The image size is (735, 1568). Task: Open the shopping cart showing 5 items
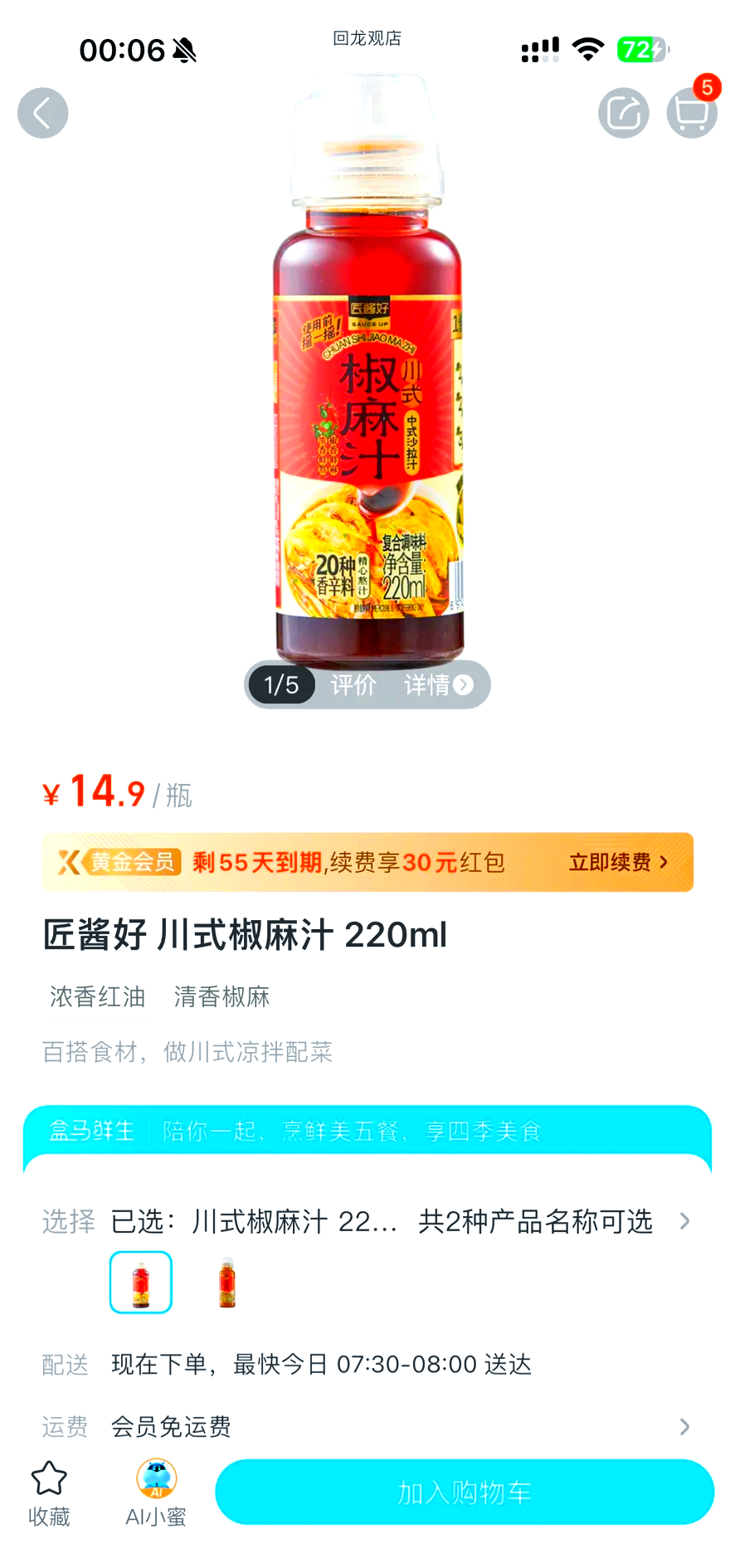pos(691,112)
